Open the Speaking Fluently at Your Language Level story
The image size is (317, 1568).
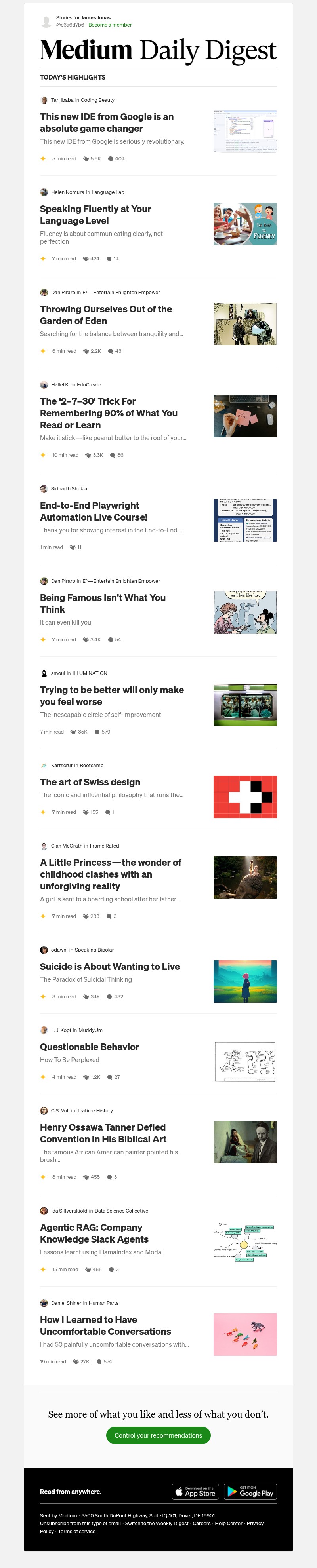tap(95, 215)
